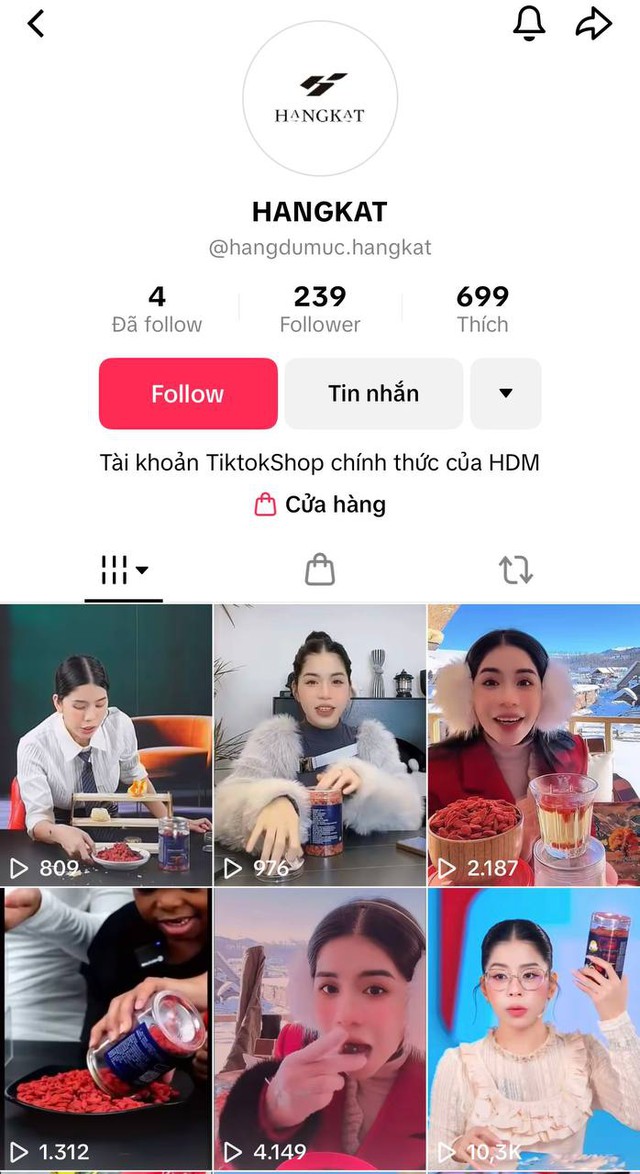Switch to the videos grid tab
The height and width of the screenshot is (1174, 640).
click(123, 571)
